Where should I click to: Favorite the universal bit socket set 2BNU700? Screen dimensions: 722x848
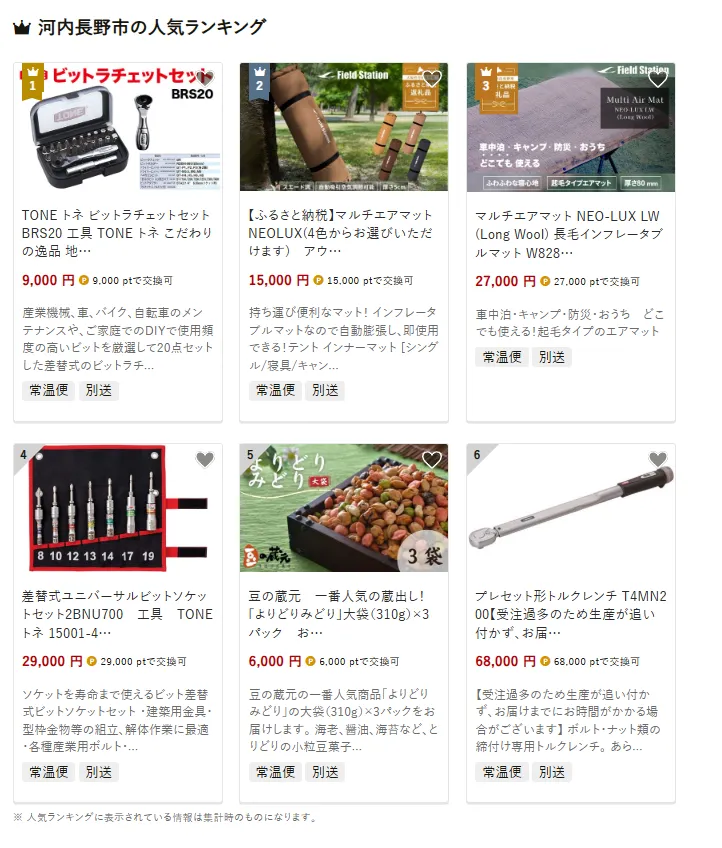205,460
